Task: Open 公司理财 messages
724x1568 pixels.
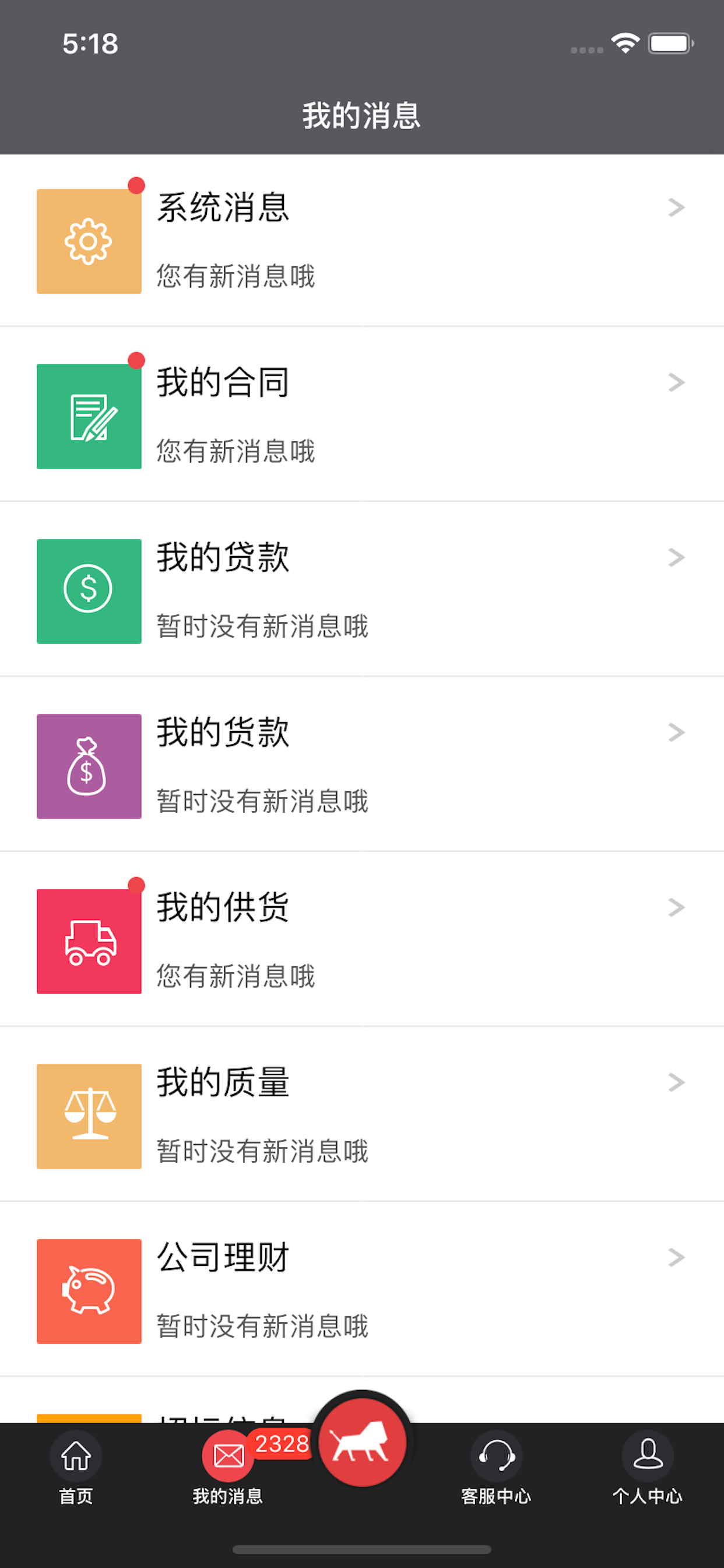Action: [362, 1289]
